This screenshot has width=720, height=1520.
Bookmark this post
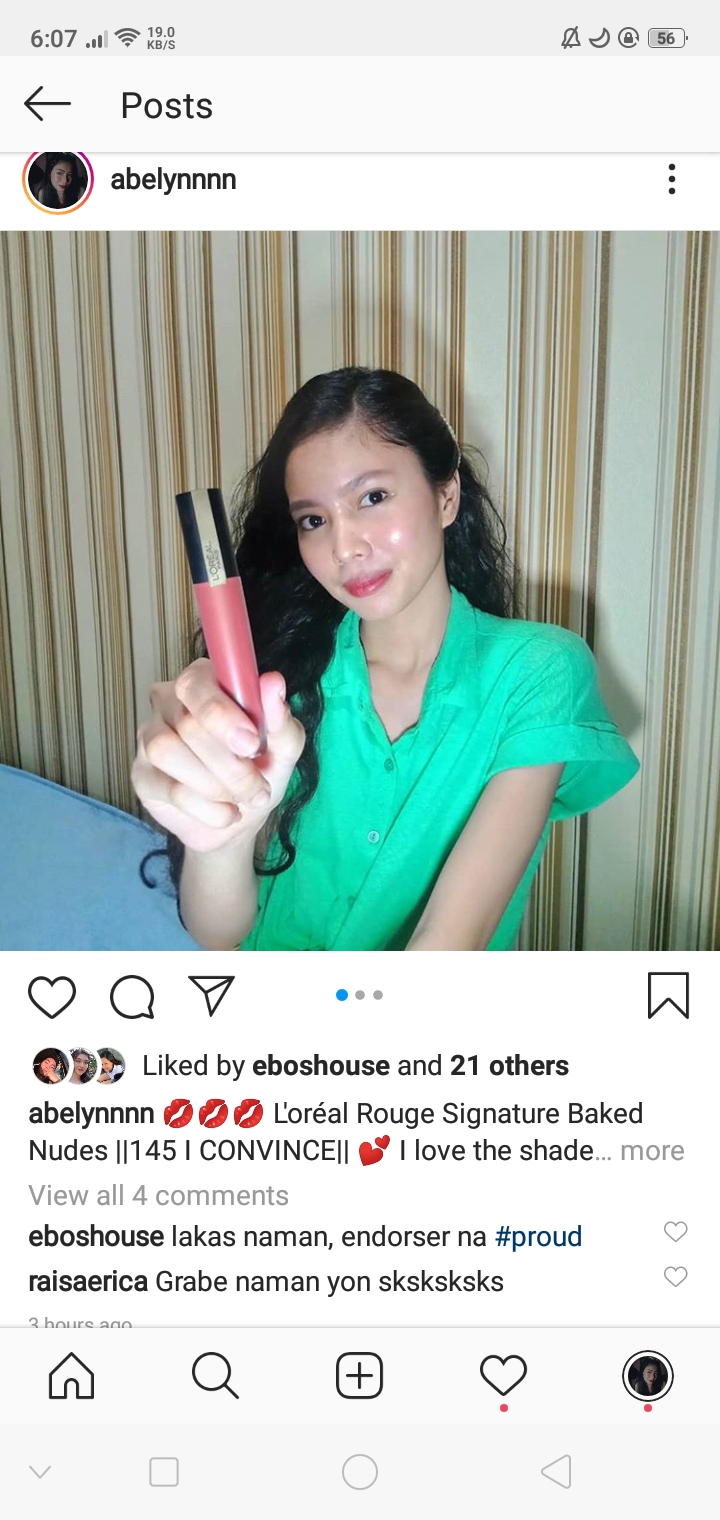tap(668, 996)
